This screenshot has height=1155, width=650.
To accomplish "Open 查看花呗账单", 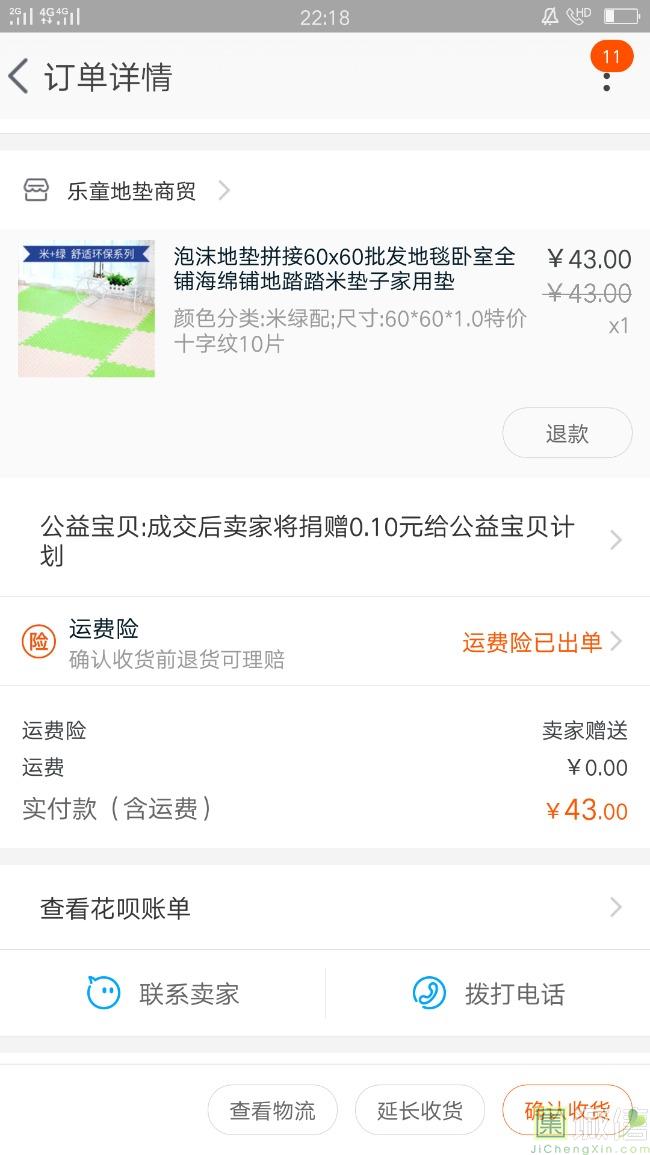I will point(324,908).
